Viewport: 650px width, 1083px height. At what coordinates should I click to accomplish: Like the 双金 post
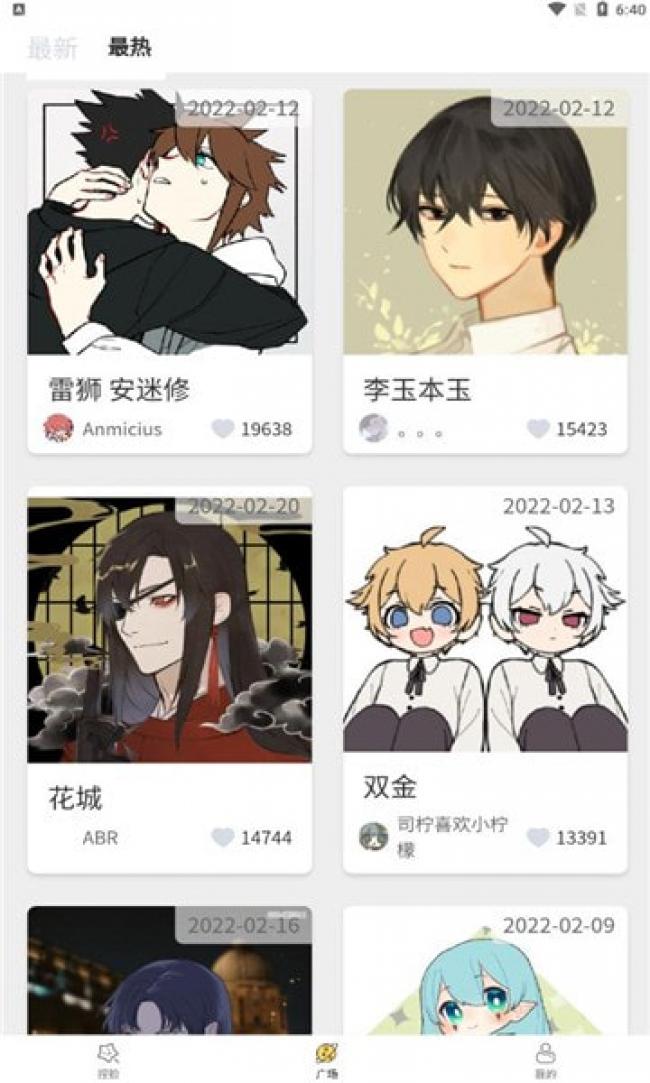coord(538,837)
